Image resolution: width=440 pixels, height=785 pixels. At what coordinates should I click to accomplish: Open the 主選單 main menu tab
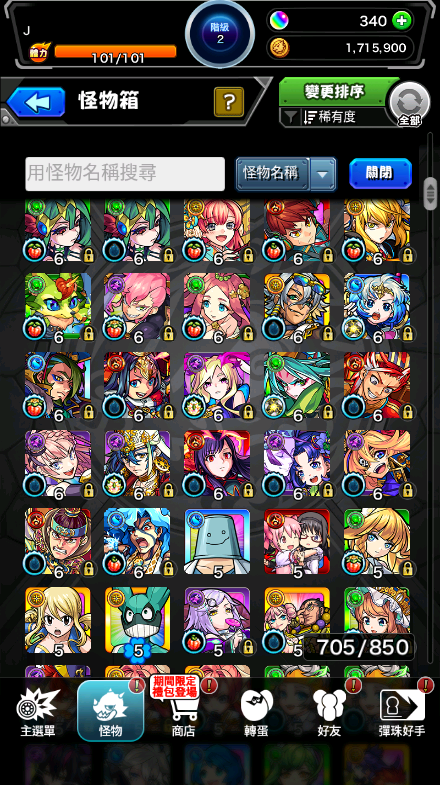38,712
